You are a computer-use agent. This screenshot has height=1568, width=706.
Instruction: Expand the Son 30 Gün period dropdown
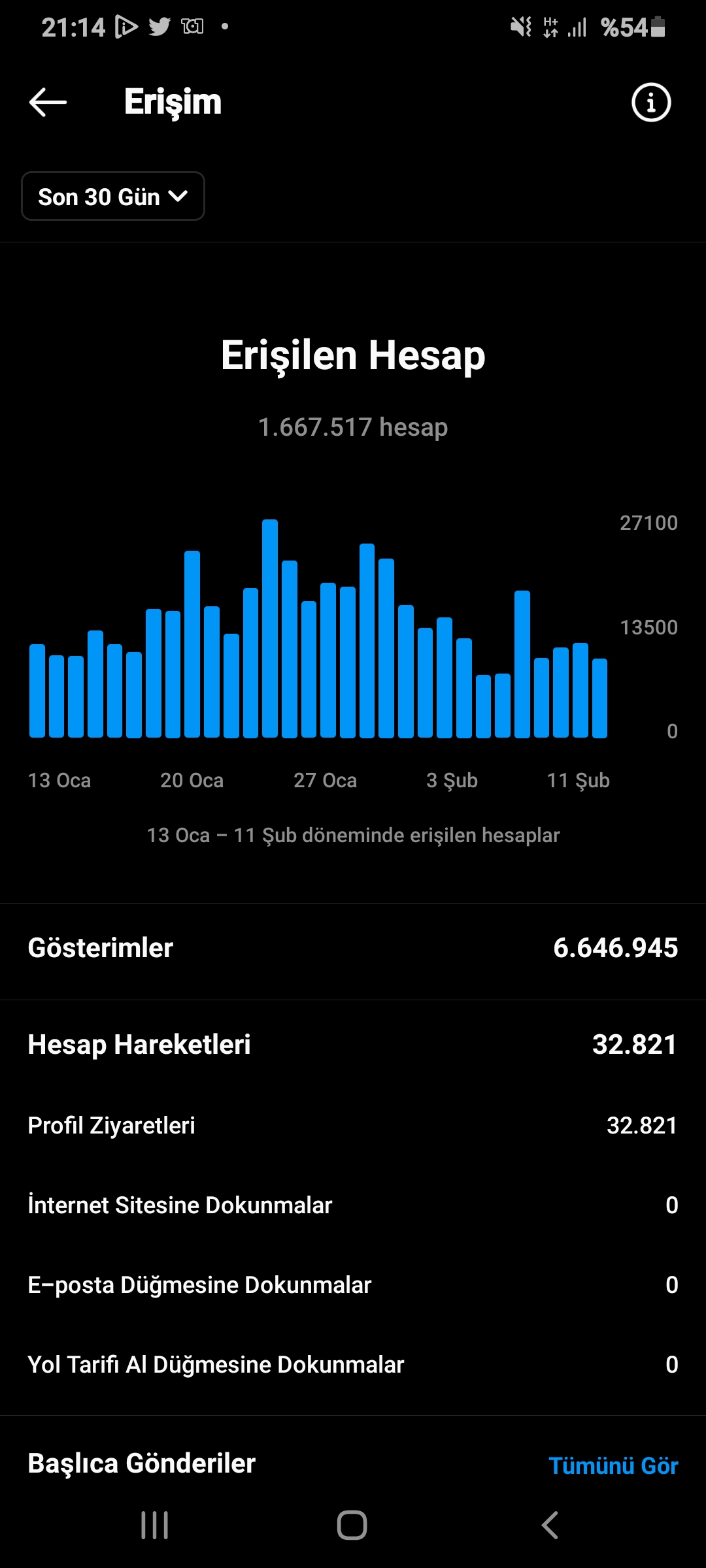[113, 196]
